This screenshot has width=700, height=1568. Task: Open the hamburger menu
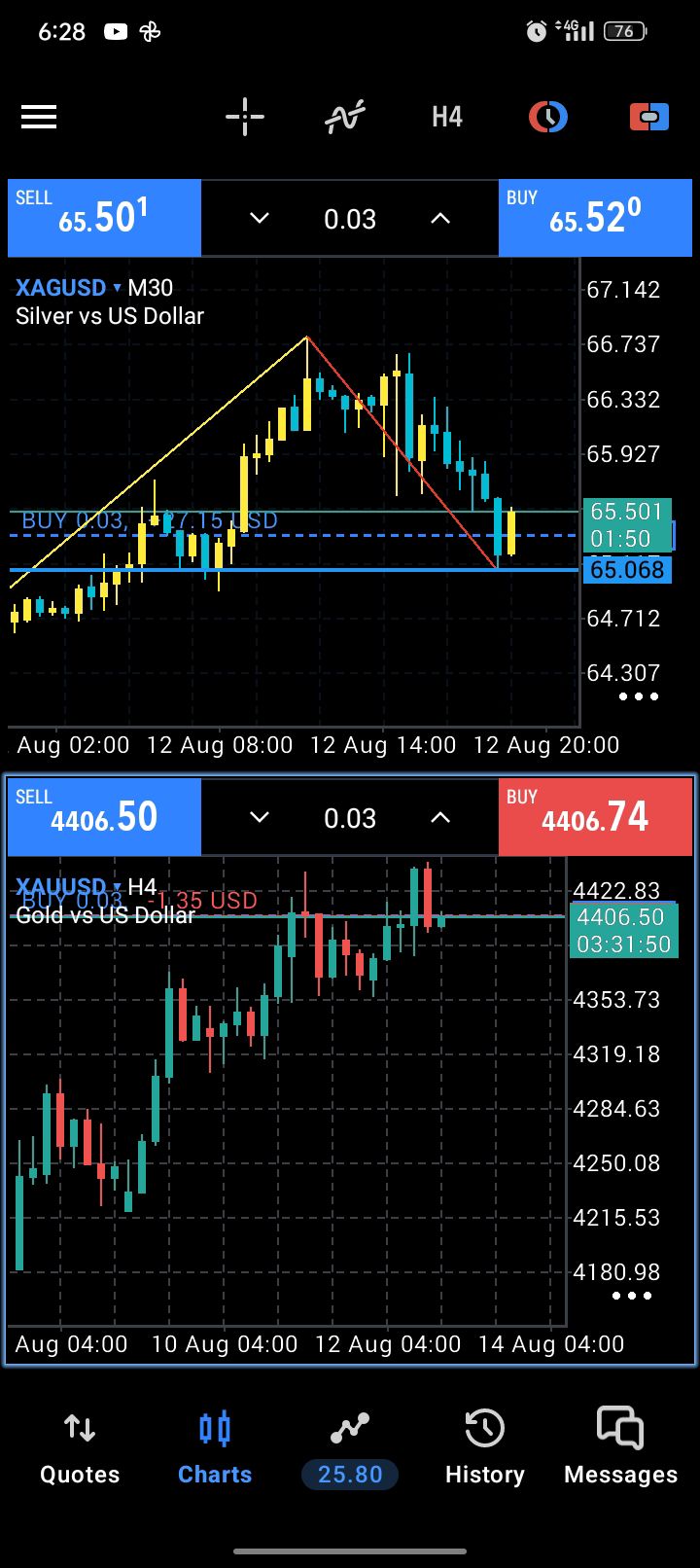coord(39,118)
